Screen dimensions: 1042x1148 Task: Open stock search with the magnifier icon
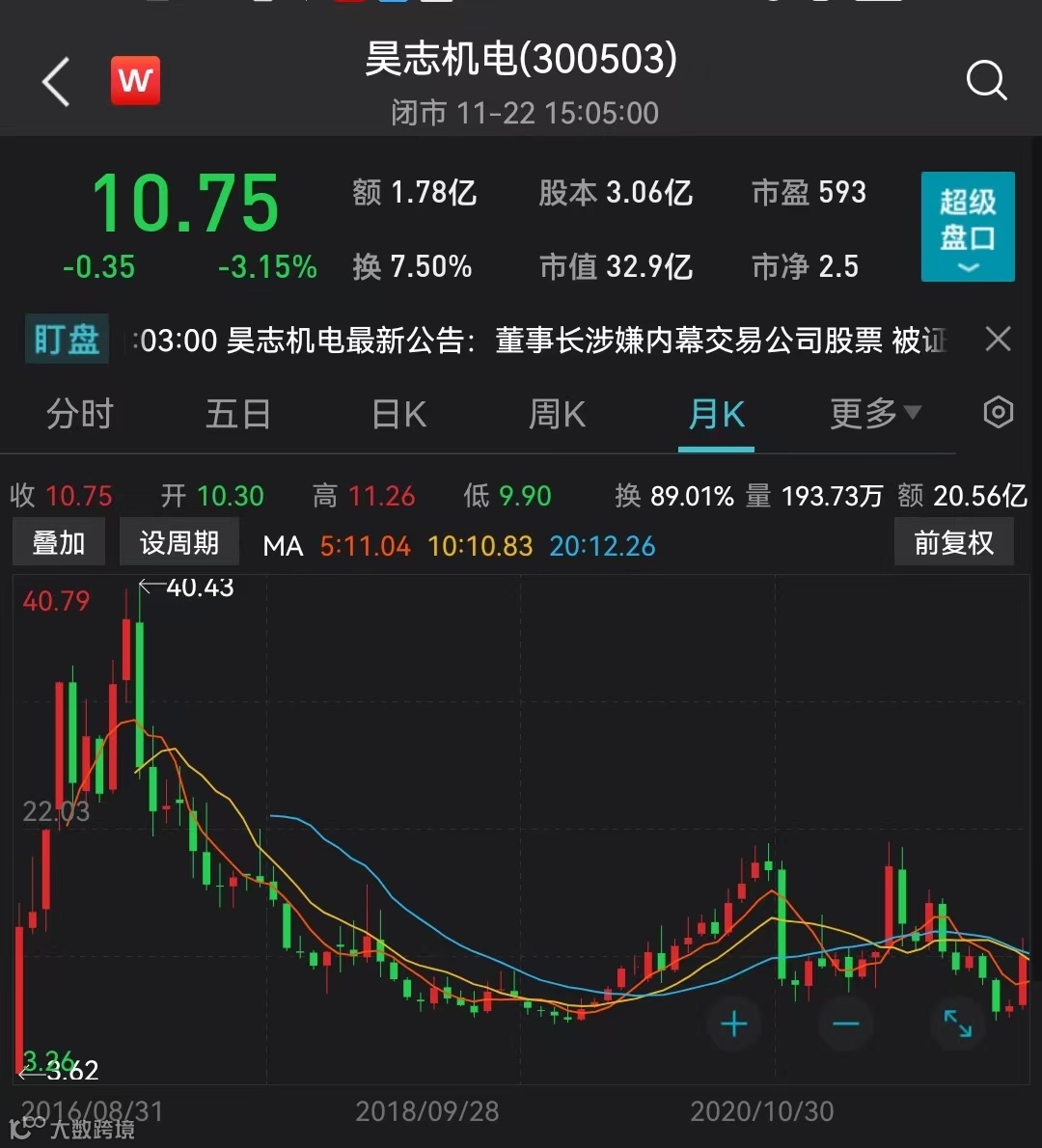[986, 82]
